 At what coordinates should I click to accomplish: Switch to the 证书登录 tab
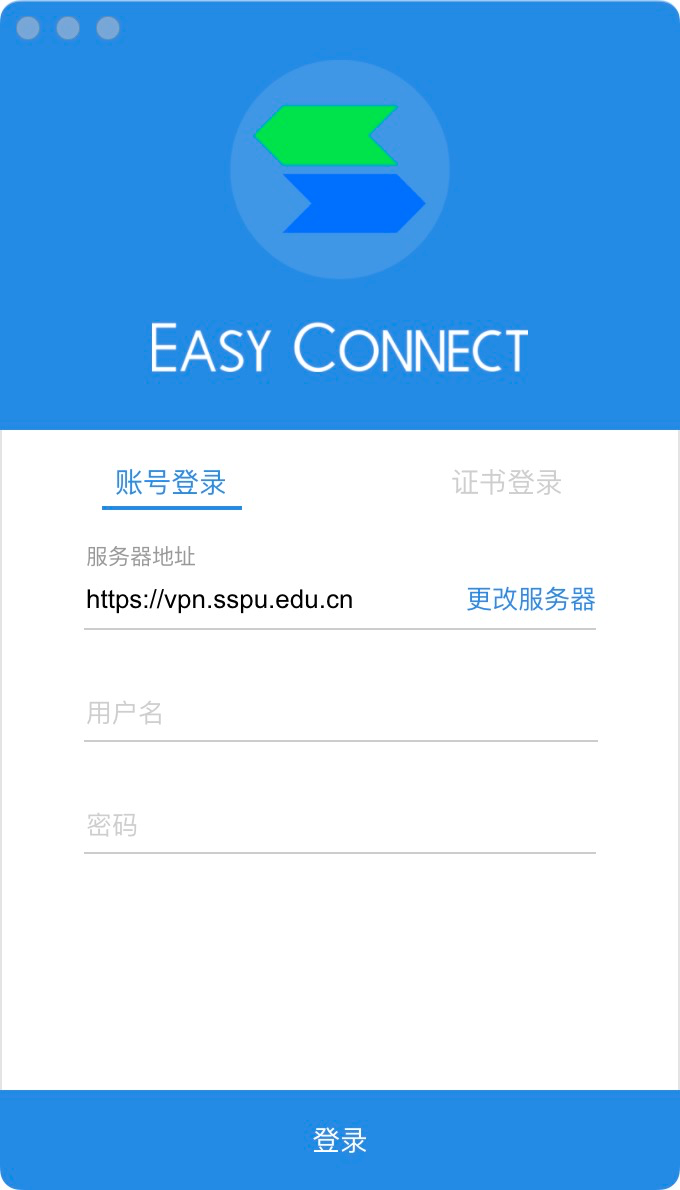[x=506, y=483]
